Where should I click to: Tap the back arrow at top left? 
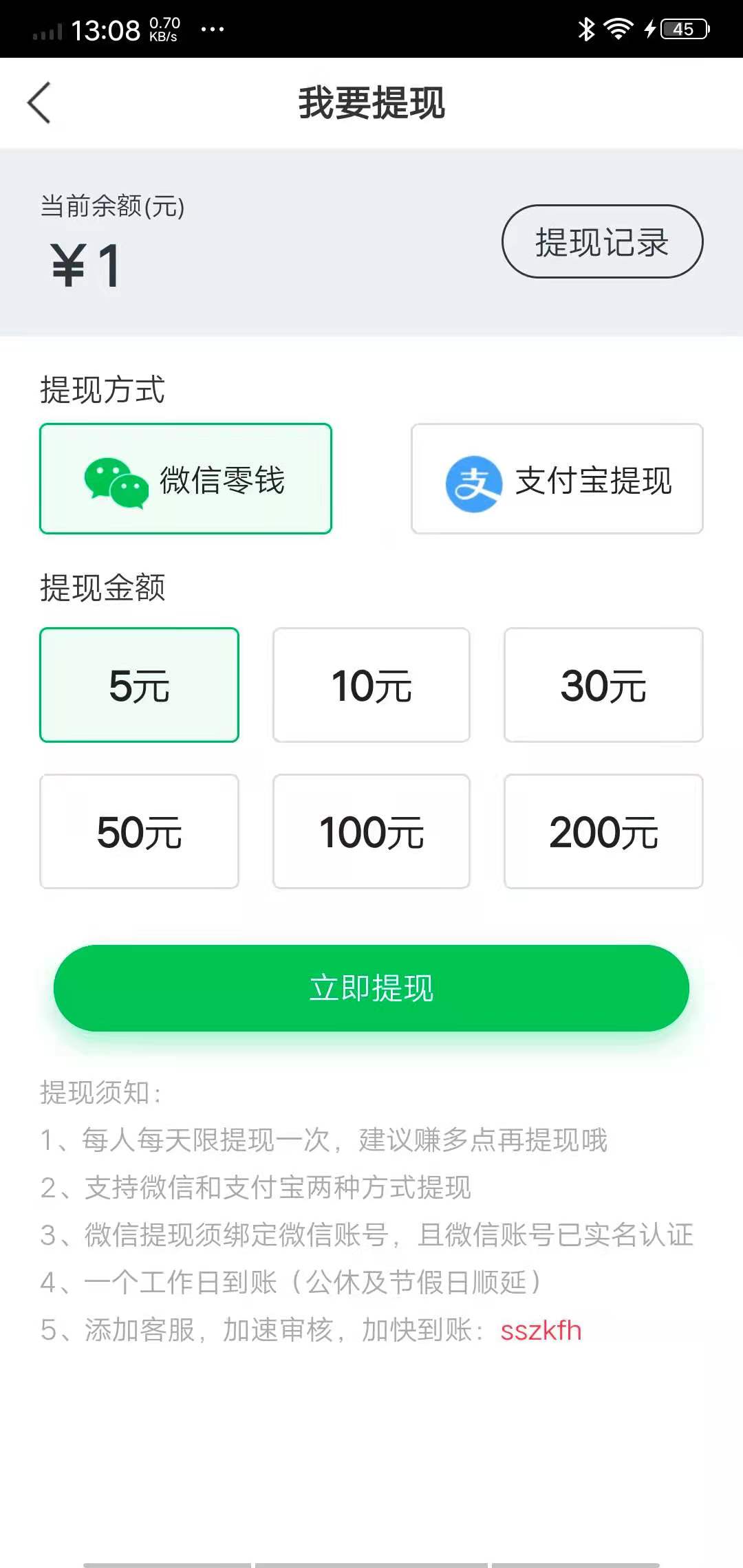pos(39,102)
